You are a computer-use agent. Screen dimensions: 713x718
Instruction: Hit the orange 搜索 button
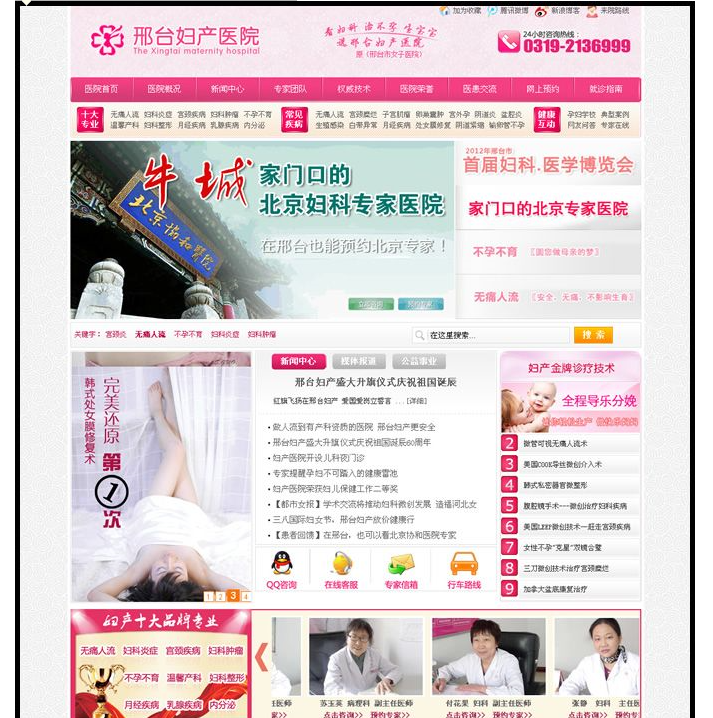coord(593,335)
